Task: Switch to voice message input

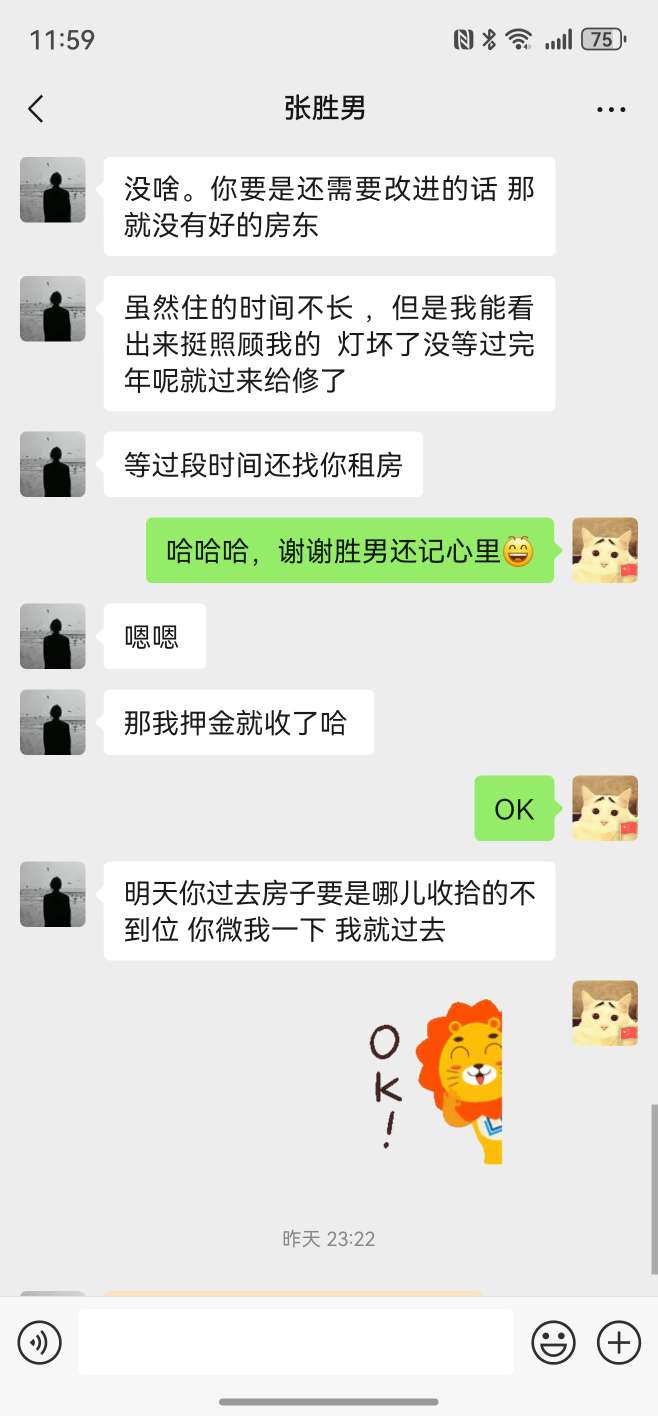Action: click(x=40, y=1342)
